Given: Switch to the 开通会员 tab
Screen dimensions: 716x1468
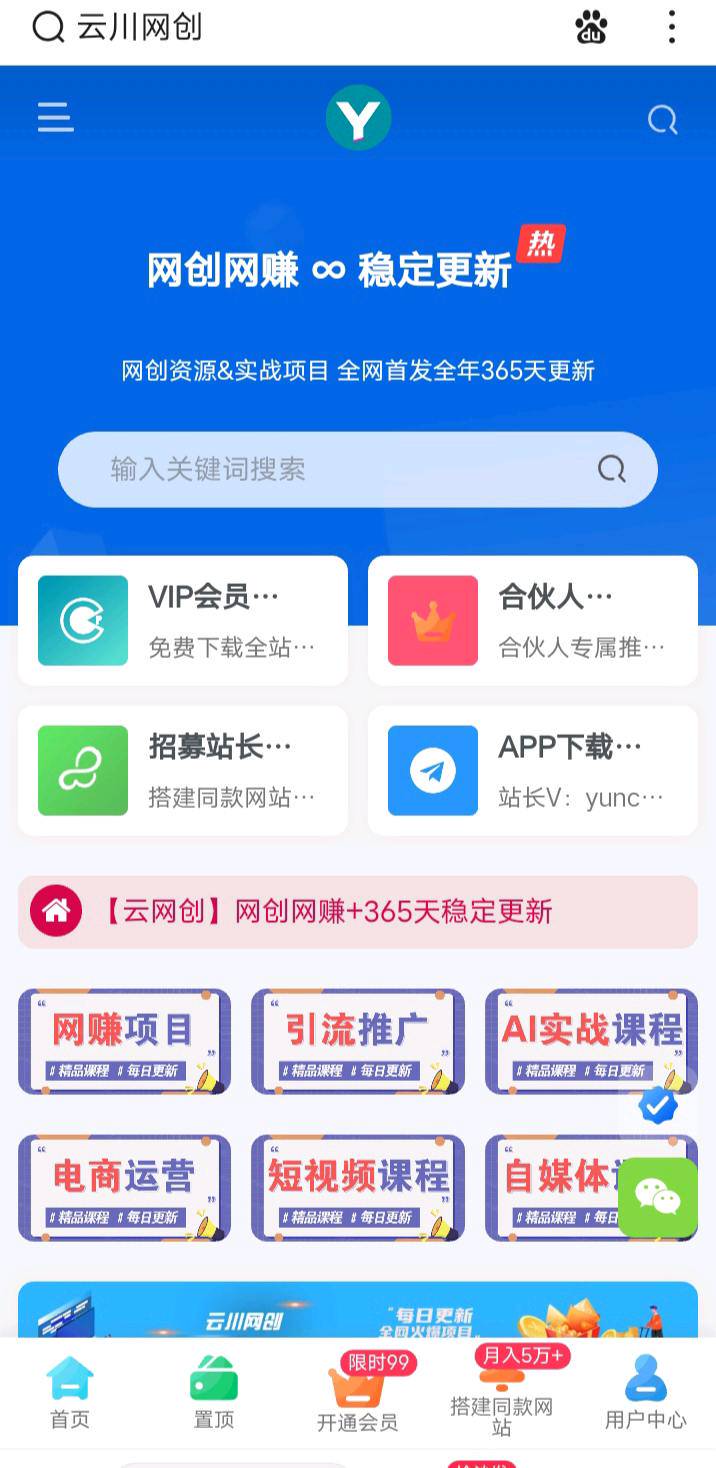Looking at the screenshot, I should coord(357,1393).
